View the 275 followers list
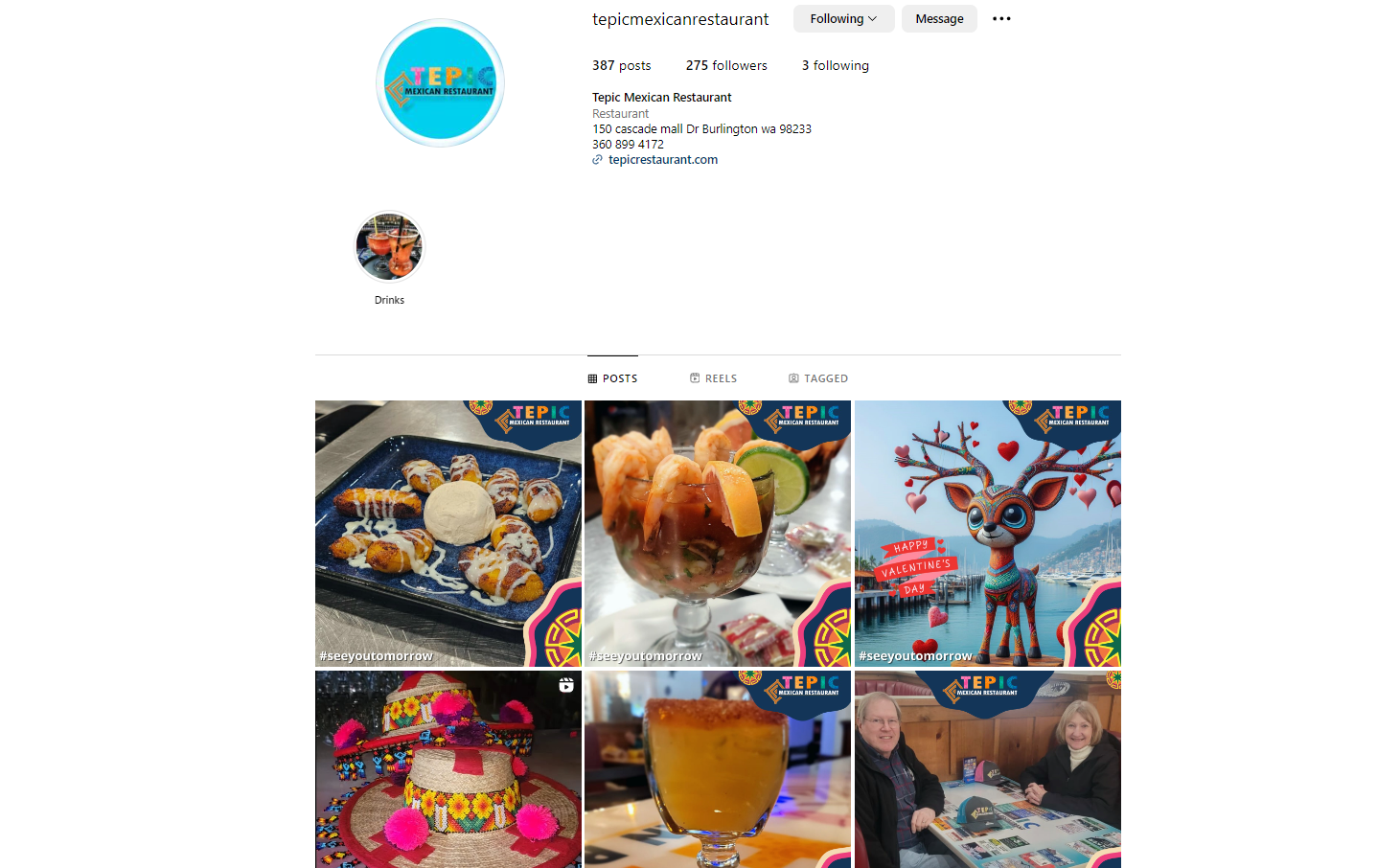This screenshot has width=1400, height=868. 726,65
